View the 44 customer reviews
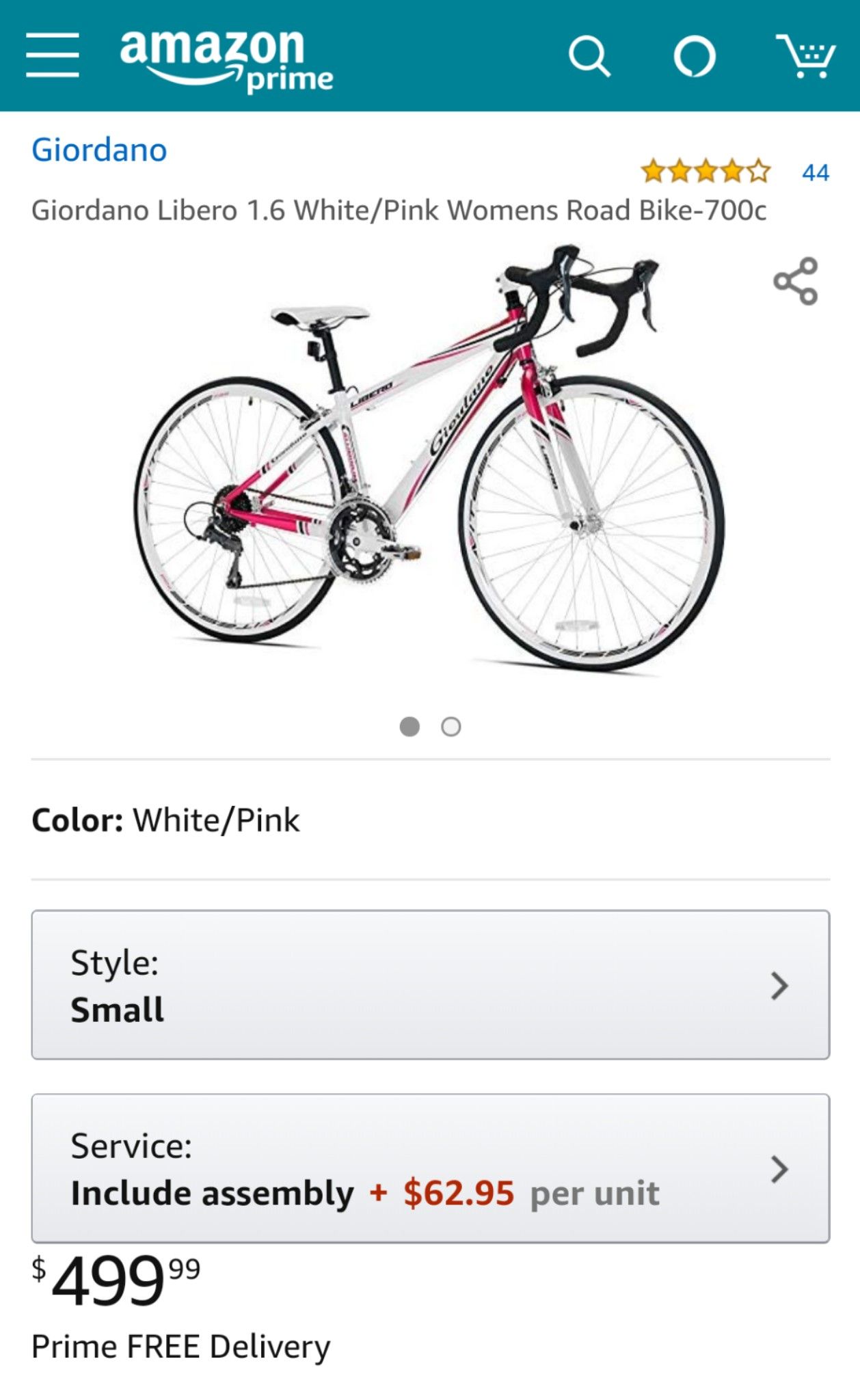 [816, 172]
